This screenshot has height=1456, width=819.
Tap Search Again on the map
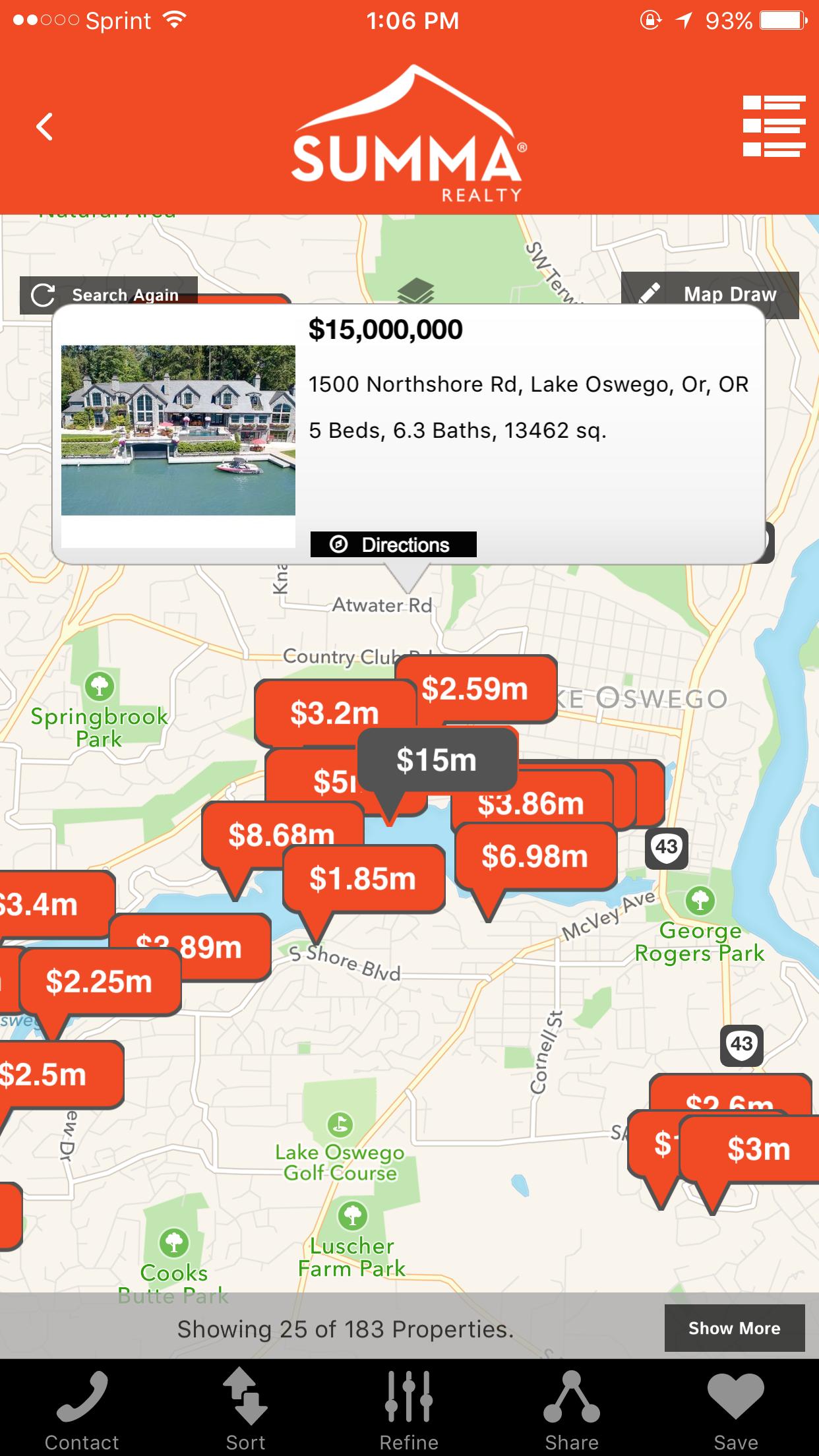click(x=109, y=294)
